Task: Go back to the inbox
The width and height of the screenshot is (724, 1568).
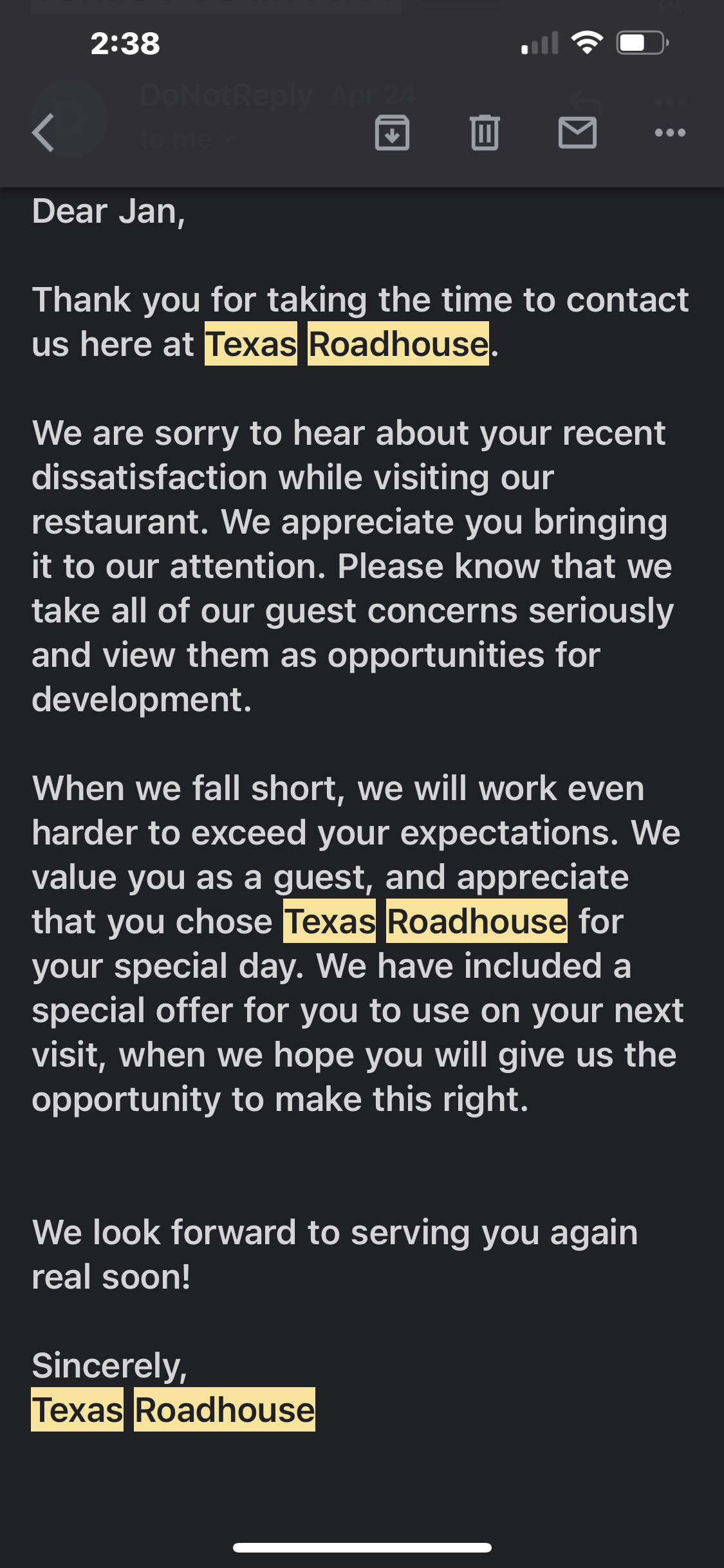Action: coord(44,133)
